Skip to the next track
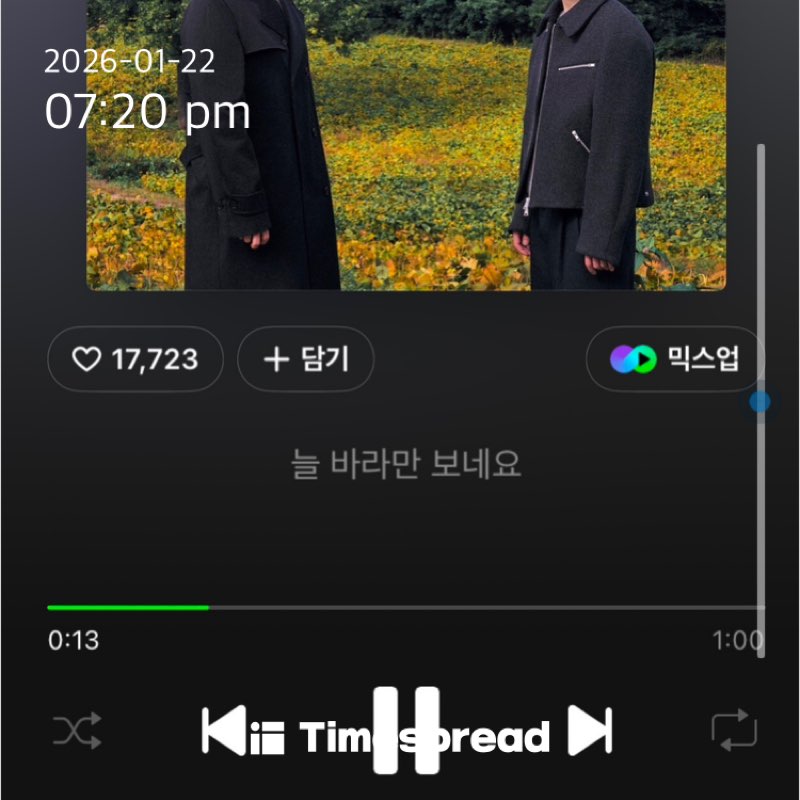 pos(589,731)
